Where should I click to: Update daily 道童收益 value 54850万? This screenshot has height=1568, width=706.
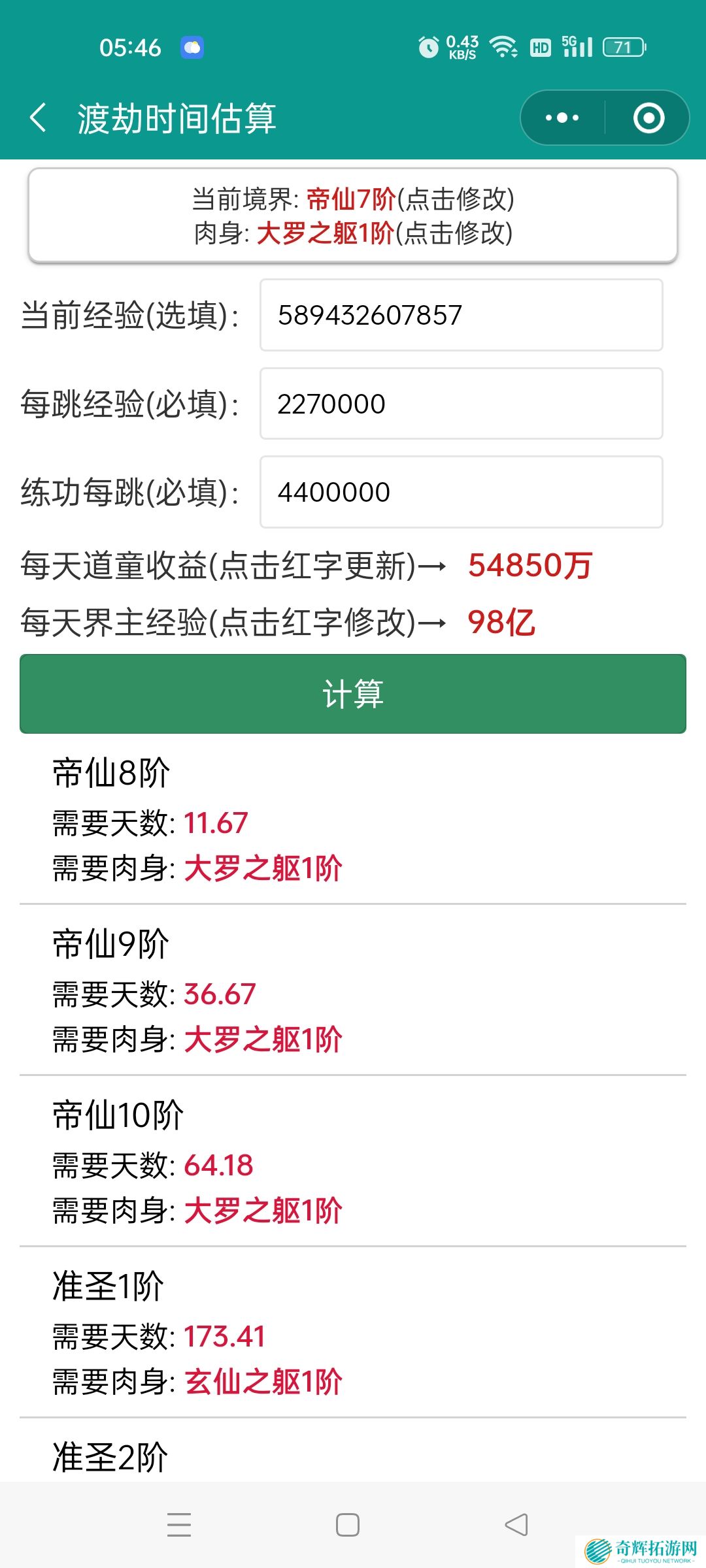[x=529, y=566]
